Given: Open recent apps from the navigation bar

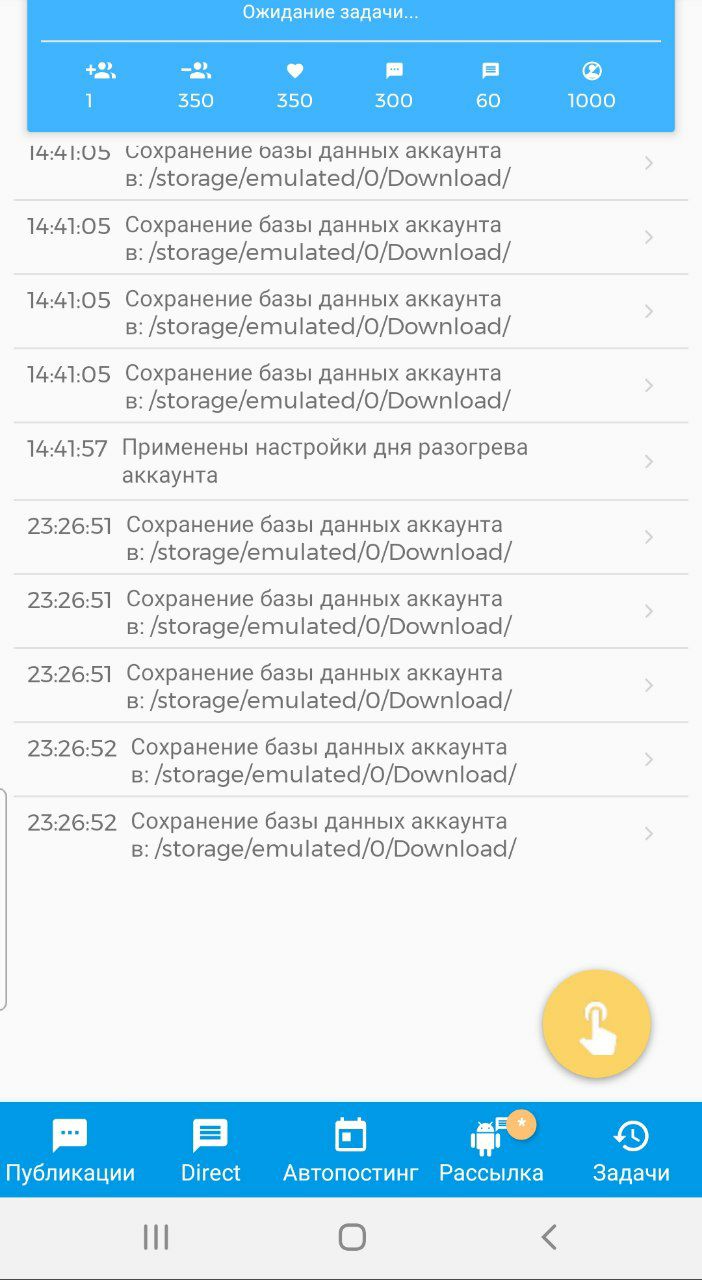Looking at the screenshot, I should tap(156, 1237).
